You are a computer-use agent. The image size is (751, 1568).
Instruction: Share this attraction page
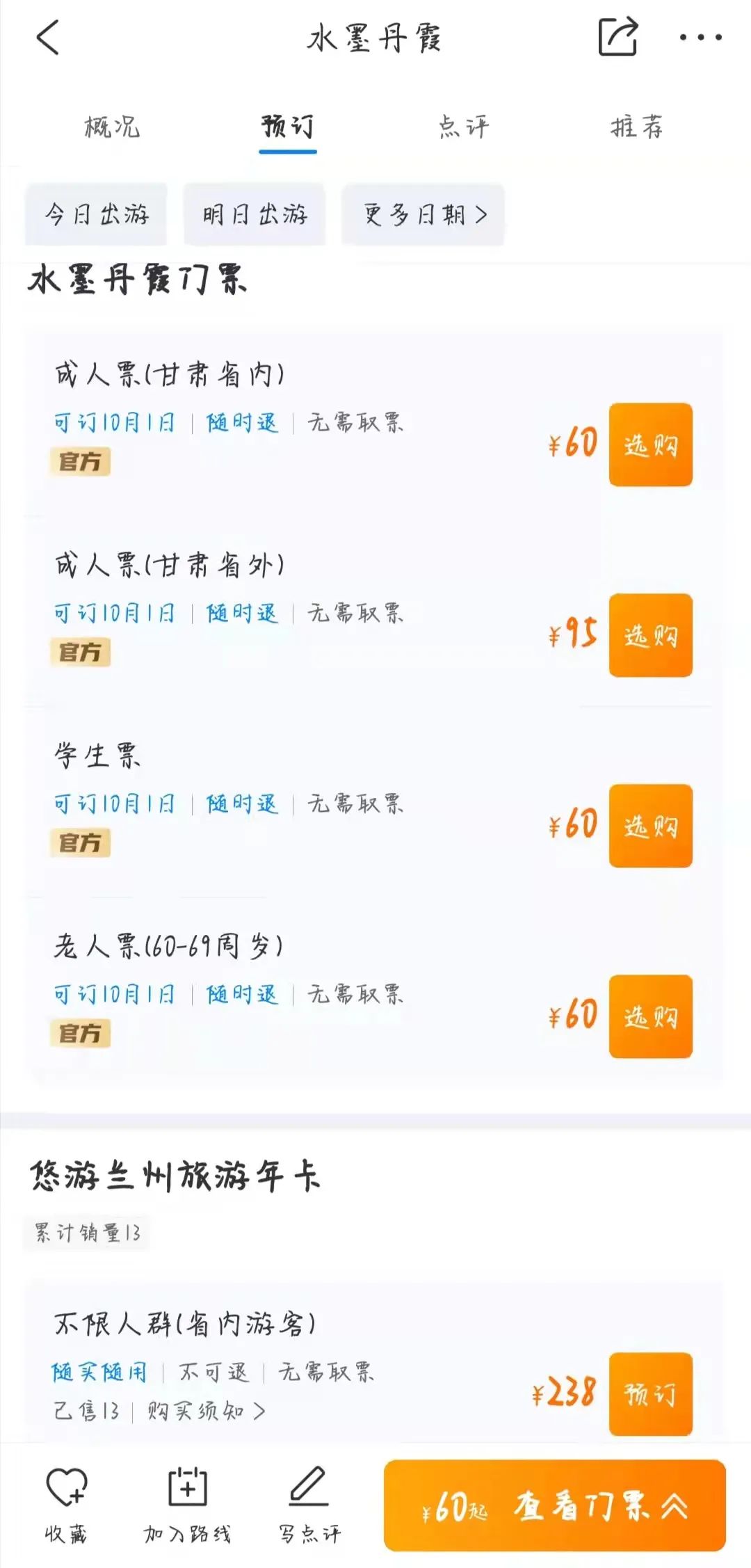[617, 37]
